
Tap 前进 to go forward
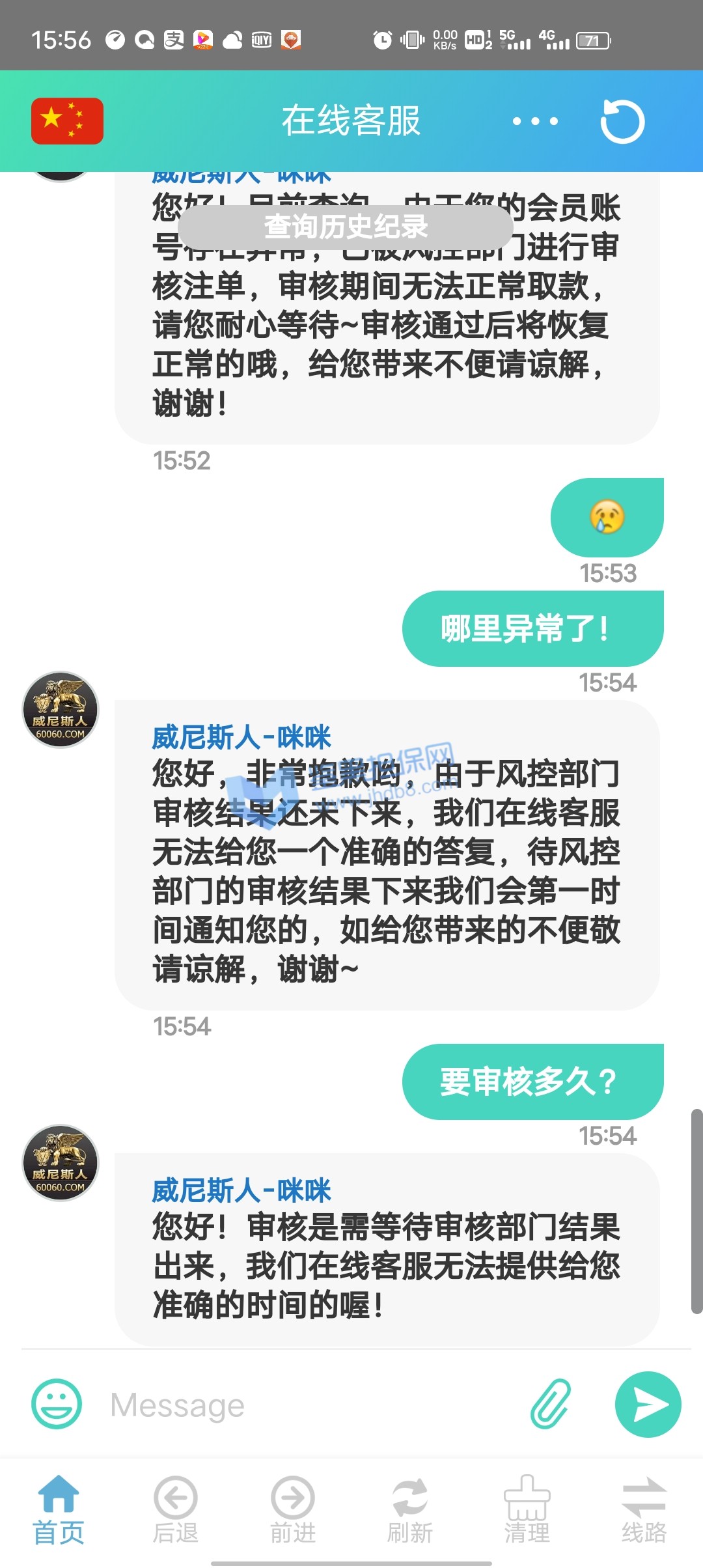click(x=293, y=1509)
